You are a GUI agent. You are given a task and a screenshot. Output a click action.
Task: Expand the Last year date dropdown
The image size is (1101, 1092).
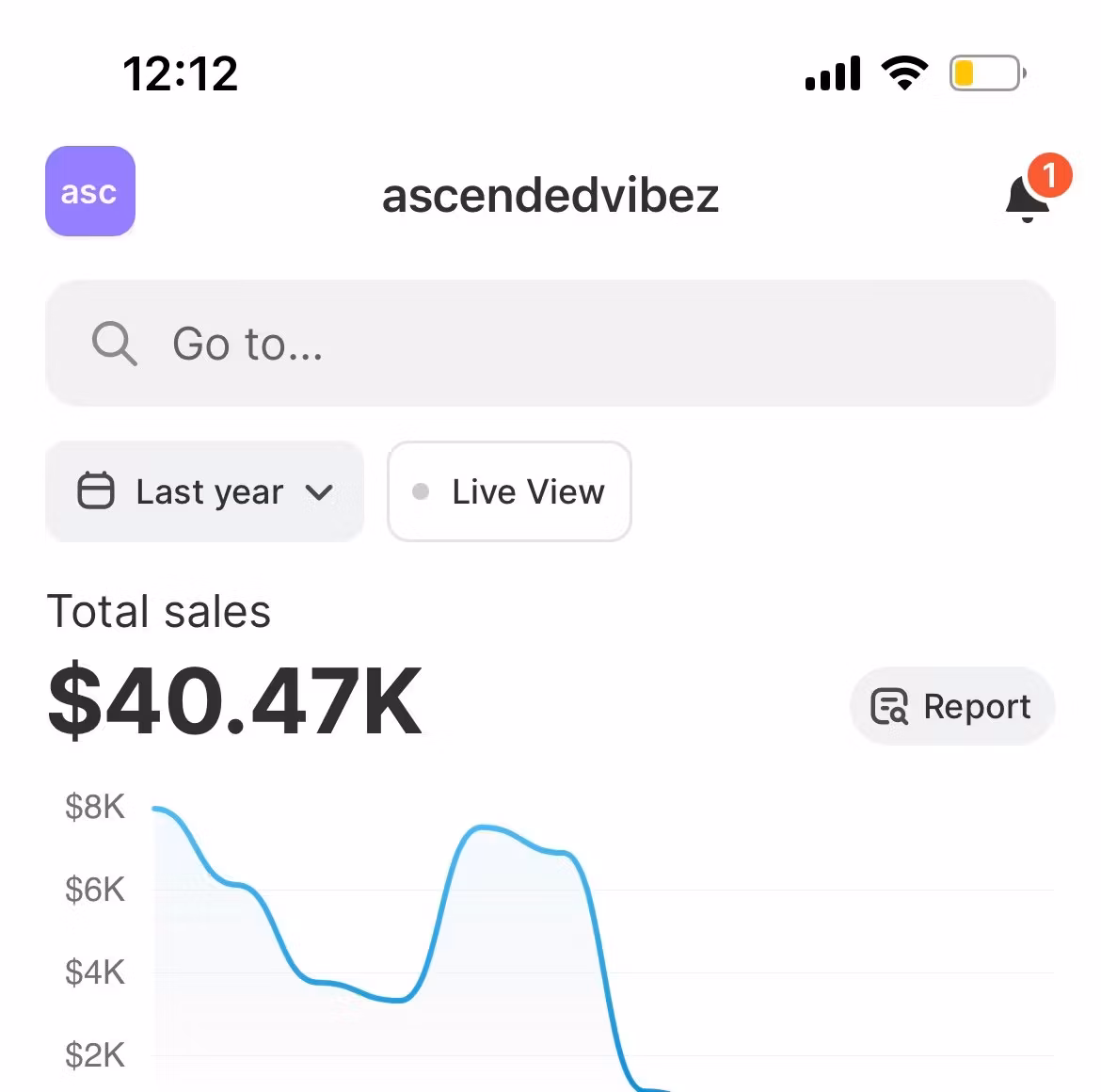click(204, 491)
